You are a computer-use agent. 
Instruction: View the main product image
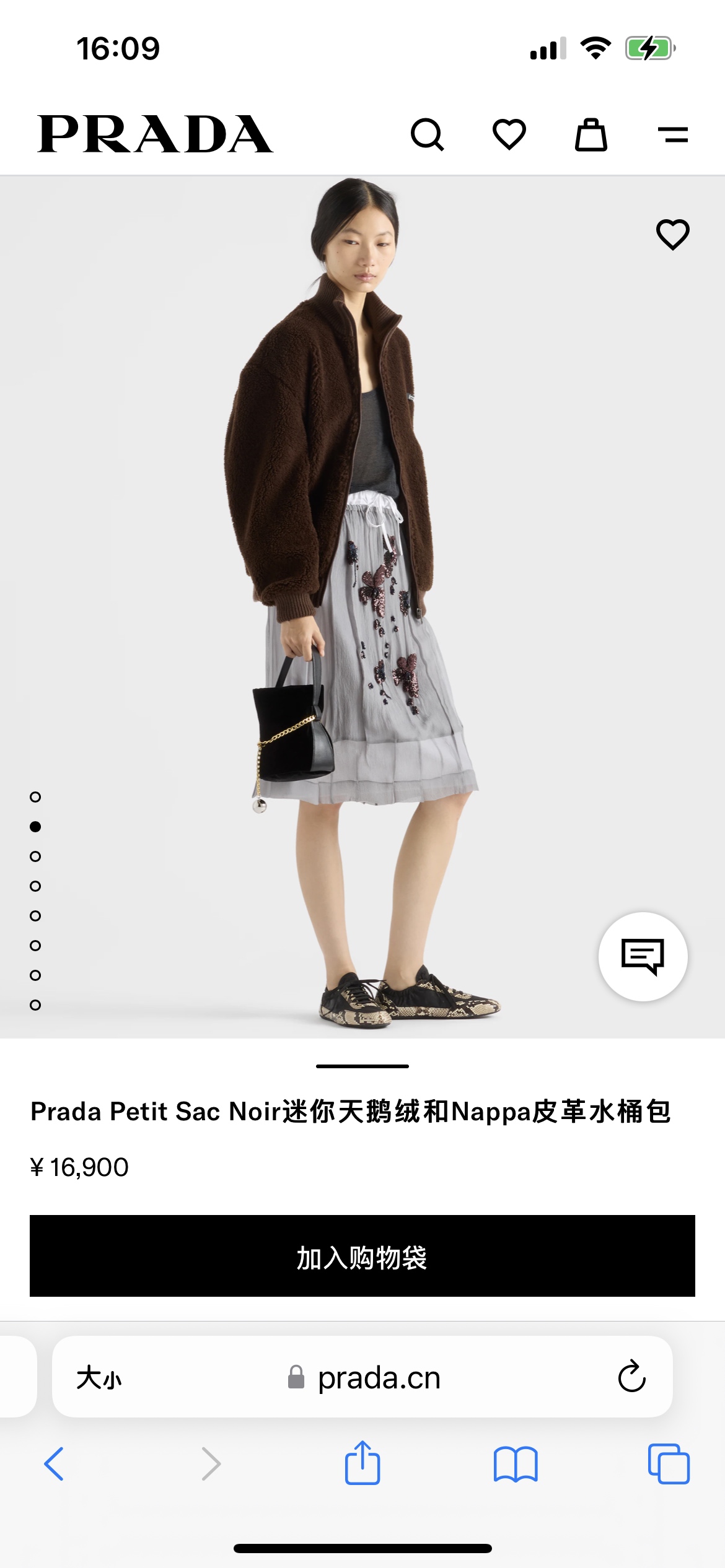click(362, 607)
